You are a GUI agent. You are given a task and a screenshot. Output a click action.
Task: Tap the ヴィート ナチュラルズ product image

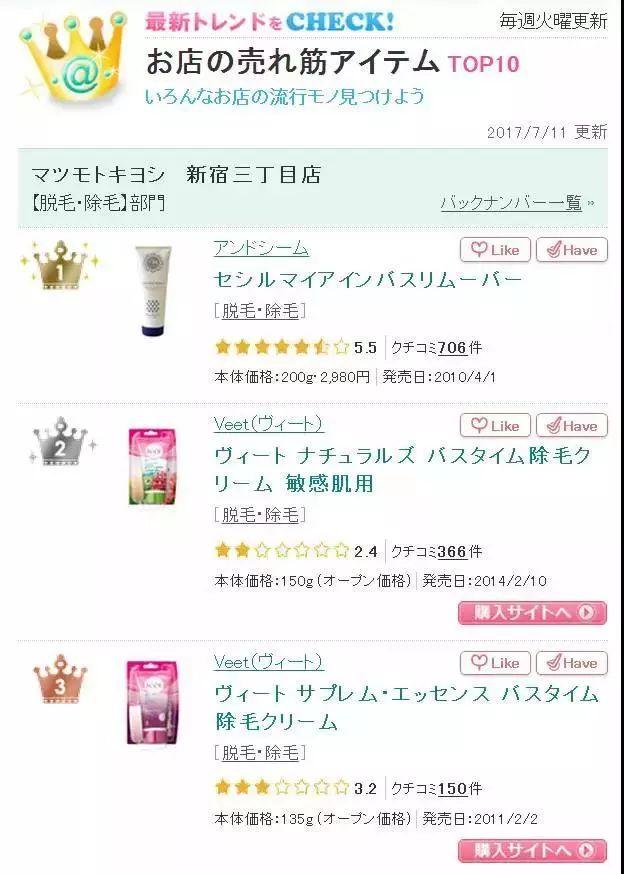[152, 465]
